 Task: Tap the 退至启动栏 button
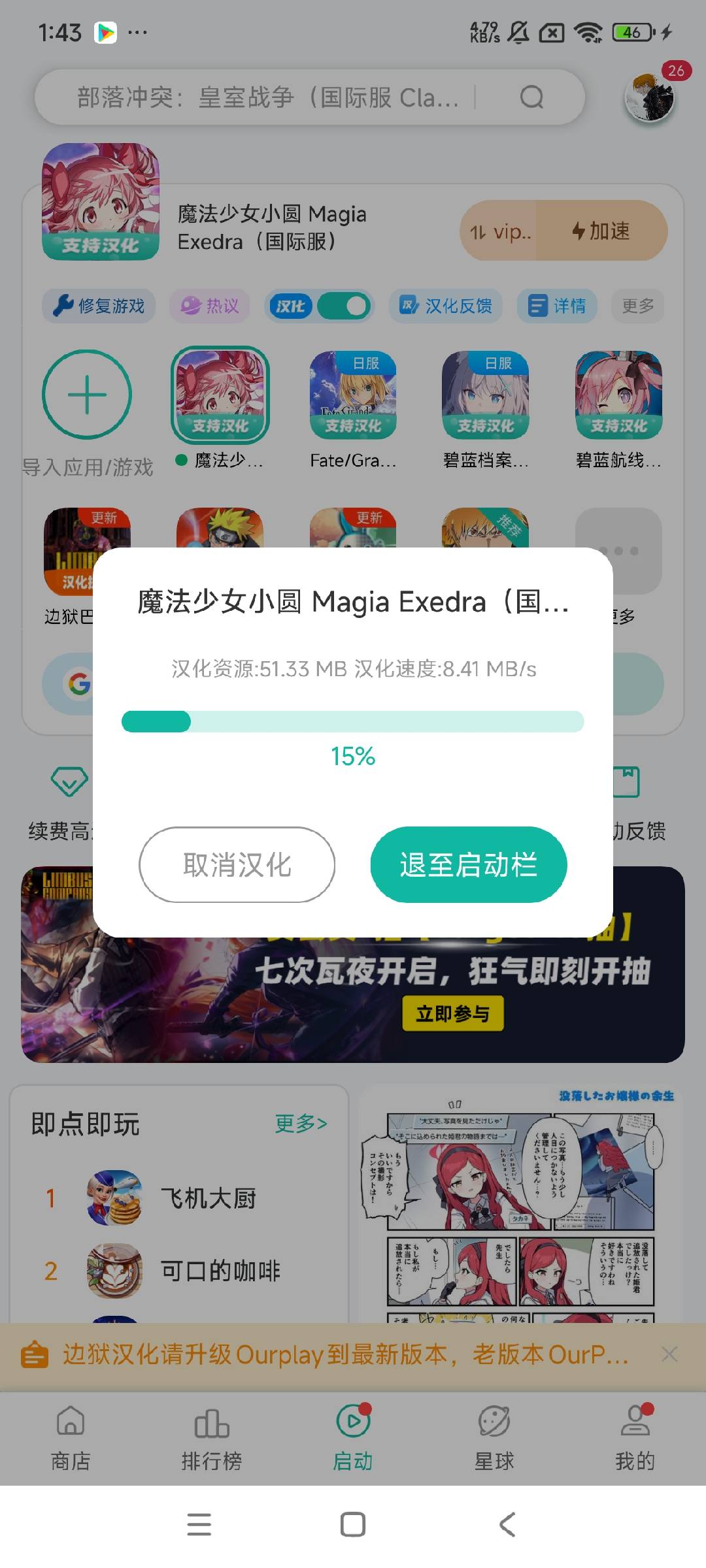[x=468, y=864]
